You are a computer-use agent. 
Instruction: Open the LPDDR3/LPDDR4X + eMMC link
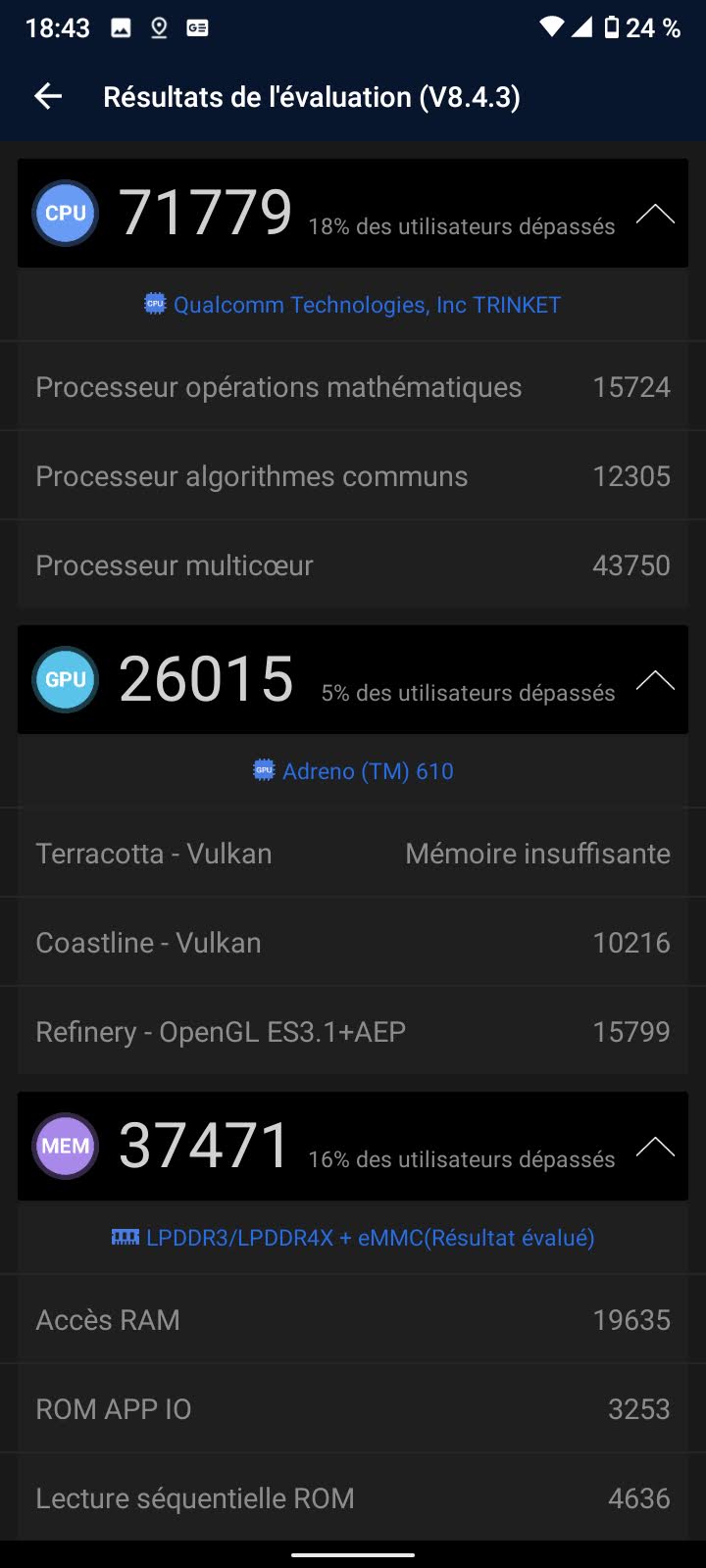pyautogui.click(x=353, y=1238)
